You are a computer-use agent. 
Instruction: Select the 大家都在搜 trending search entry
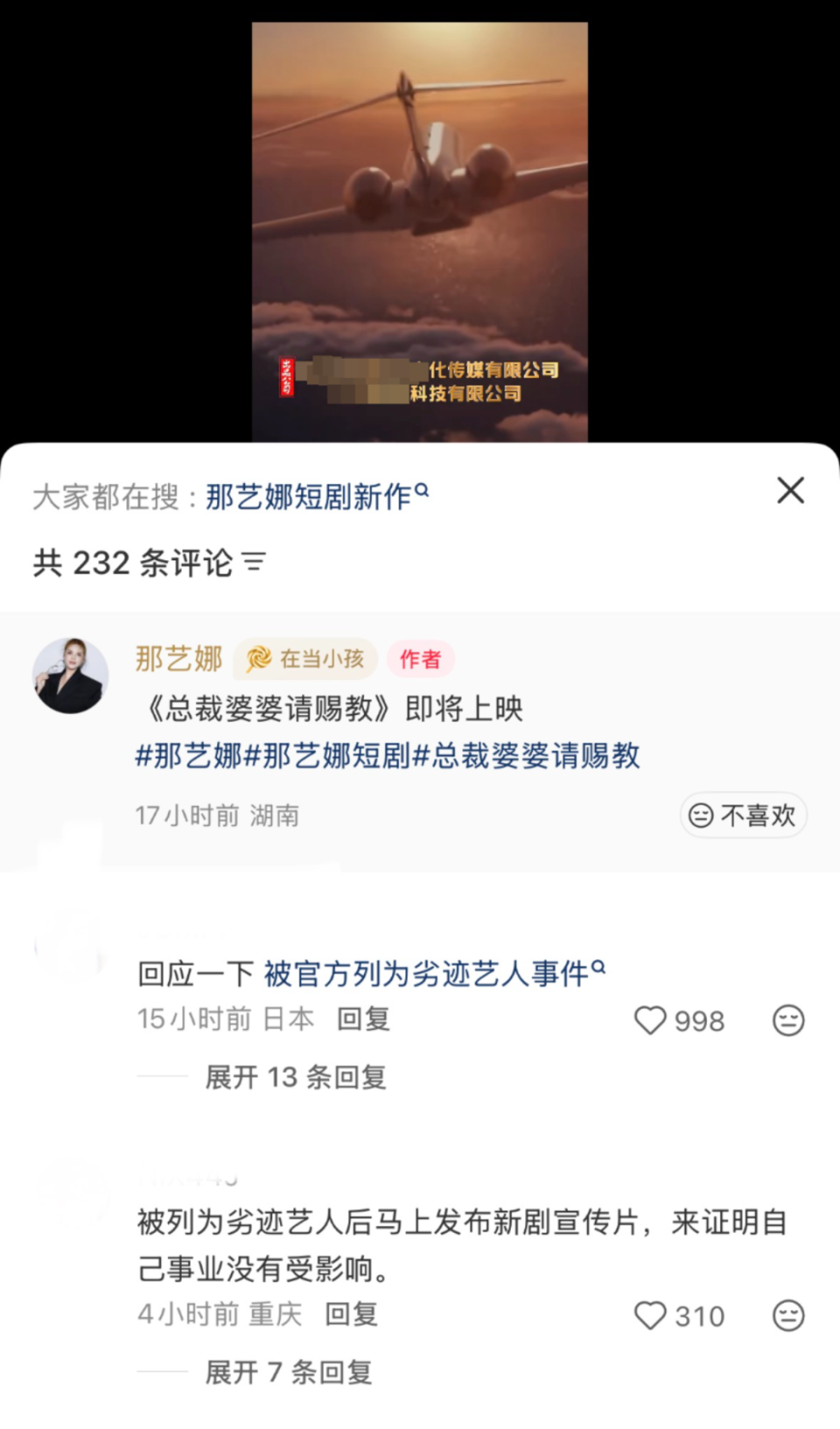point(311,492)
